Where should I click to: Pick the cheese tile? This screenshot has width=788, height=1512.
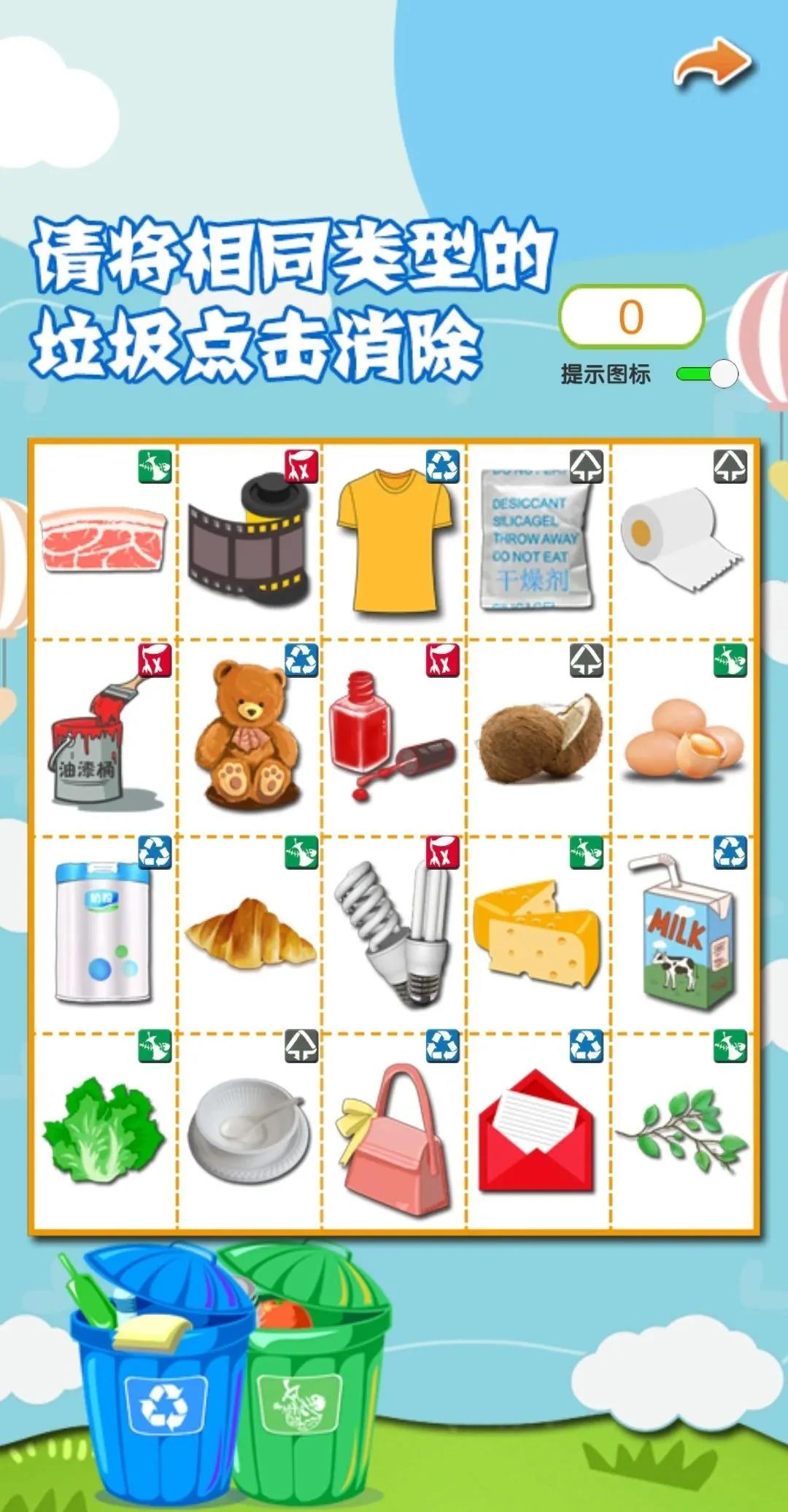click(537, 934)
